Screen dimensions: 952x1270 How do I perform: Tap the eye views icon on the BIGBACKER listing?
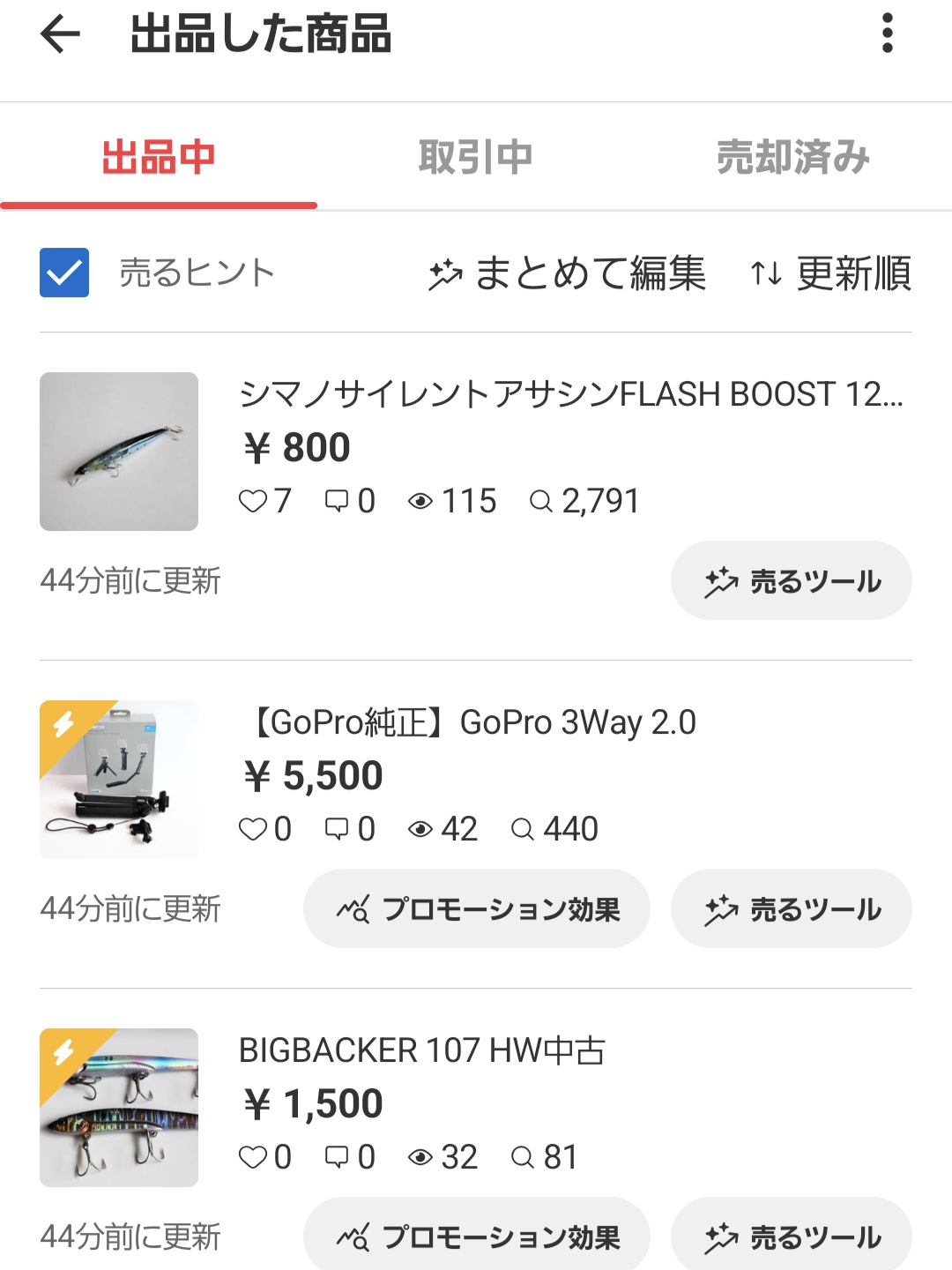click(x=421, y=1155)
